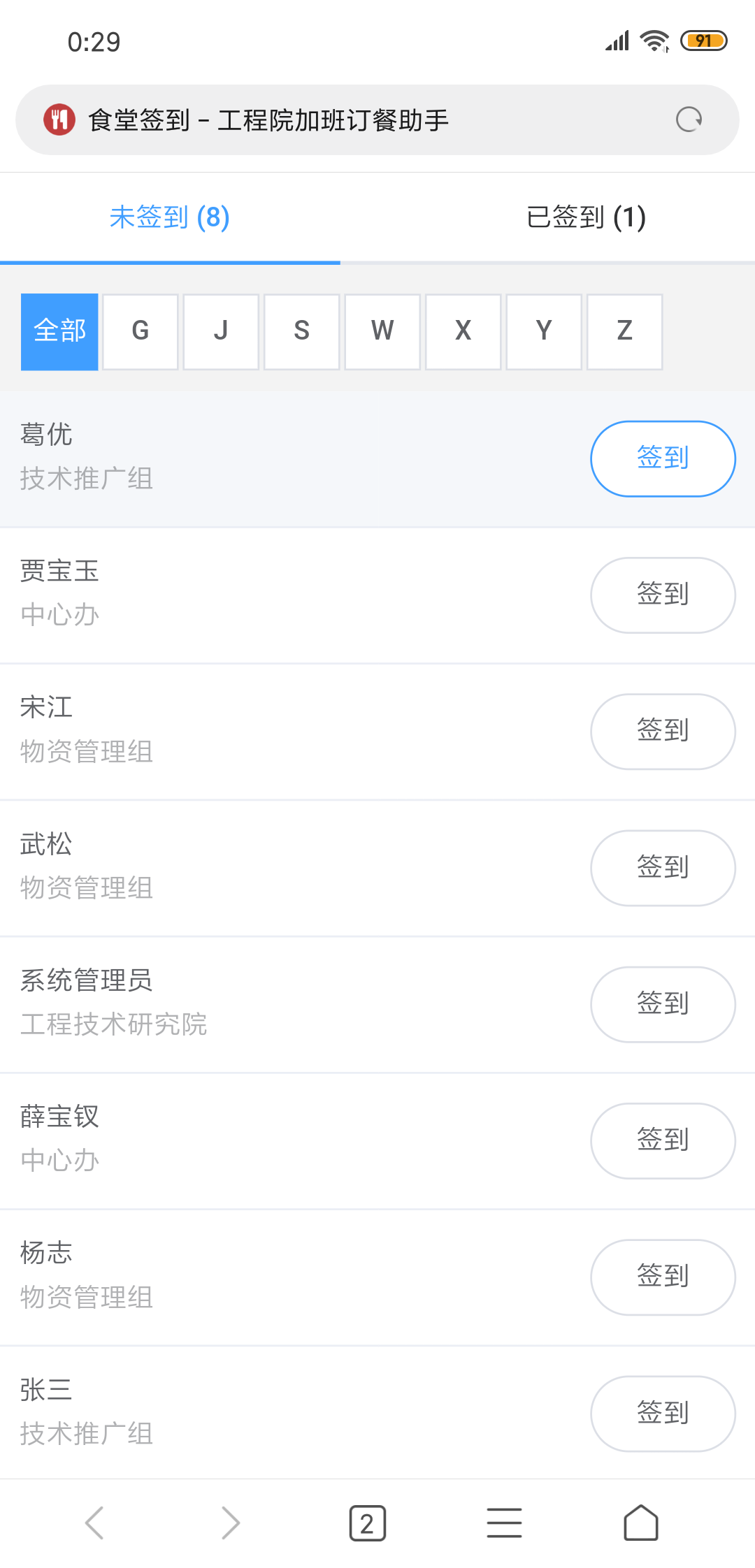Filter names by letter S
Screen dimensions: 755x1568
302,331
